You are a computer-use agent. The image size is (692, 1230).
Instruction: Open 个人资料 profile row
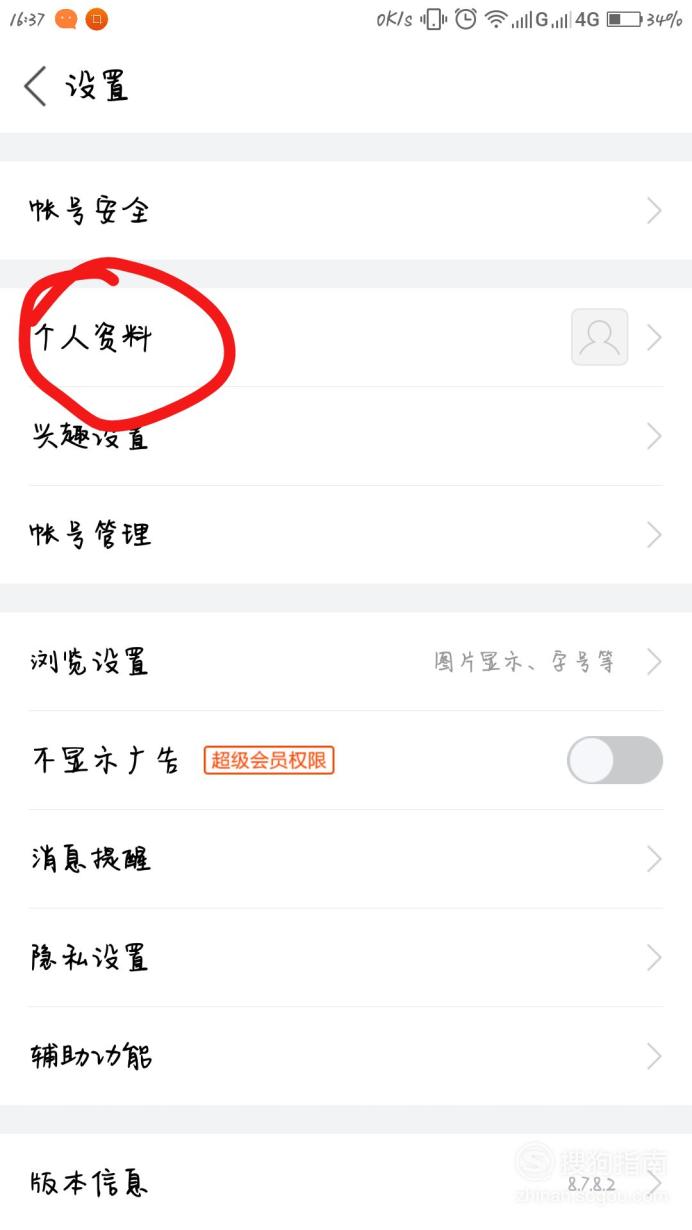[x=346, y=337]
